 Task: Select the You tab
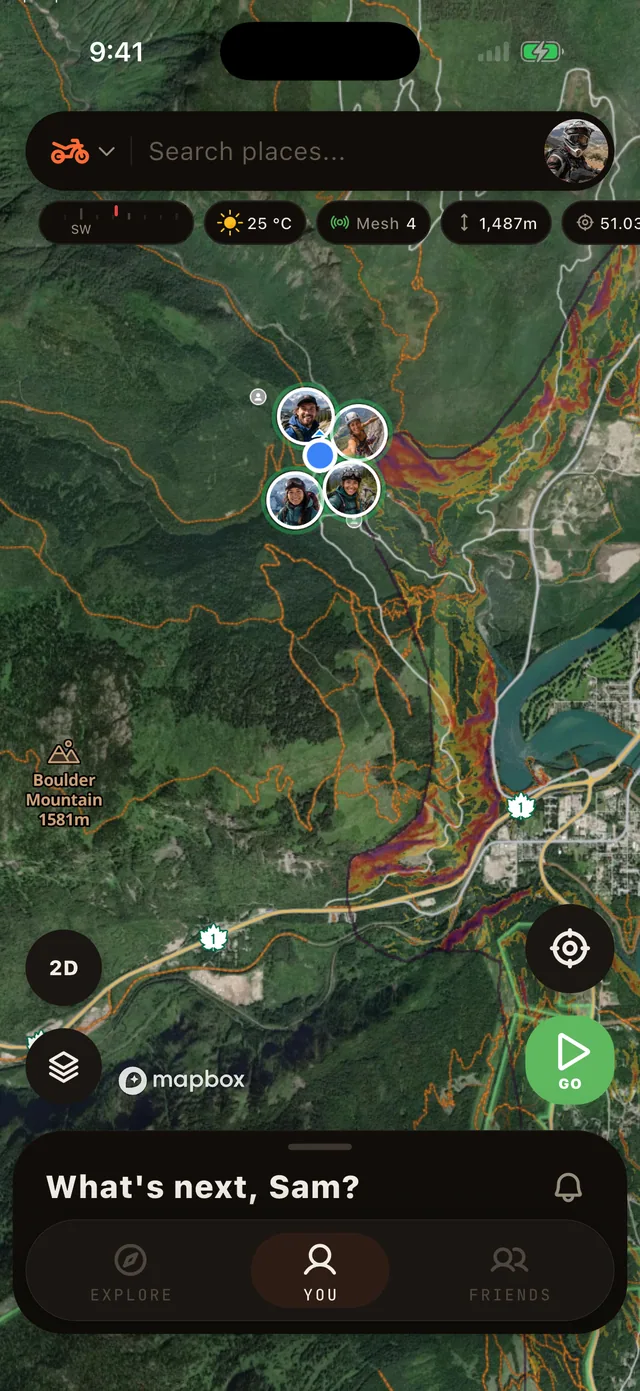click(320, 1272)
